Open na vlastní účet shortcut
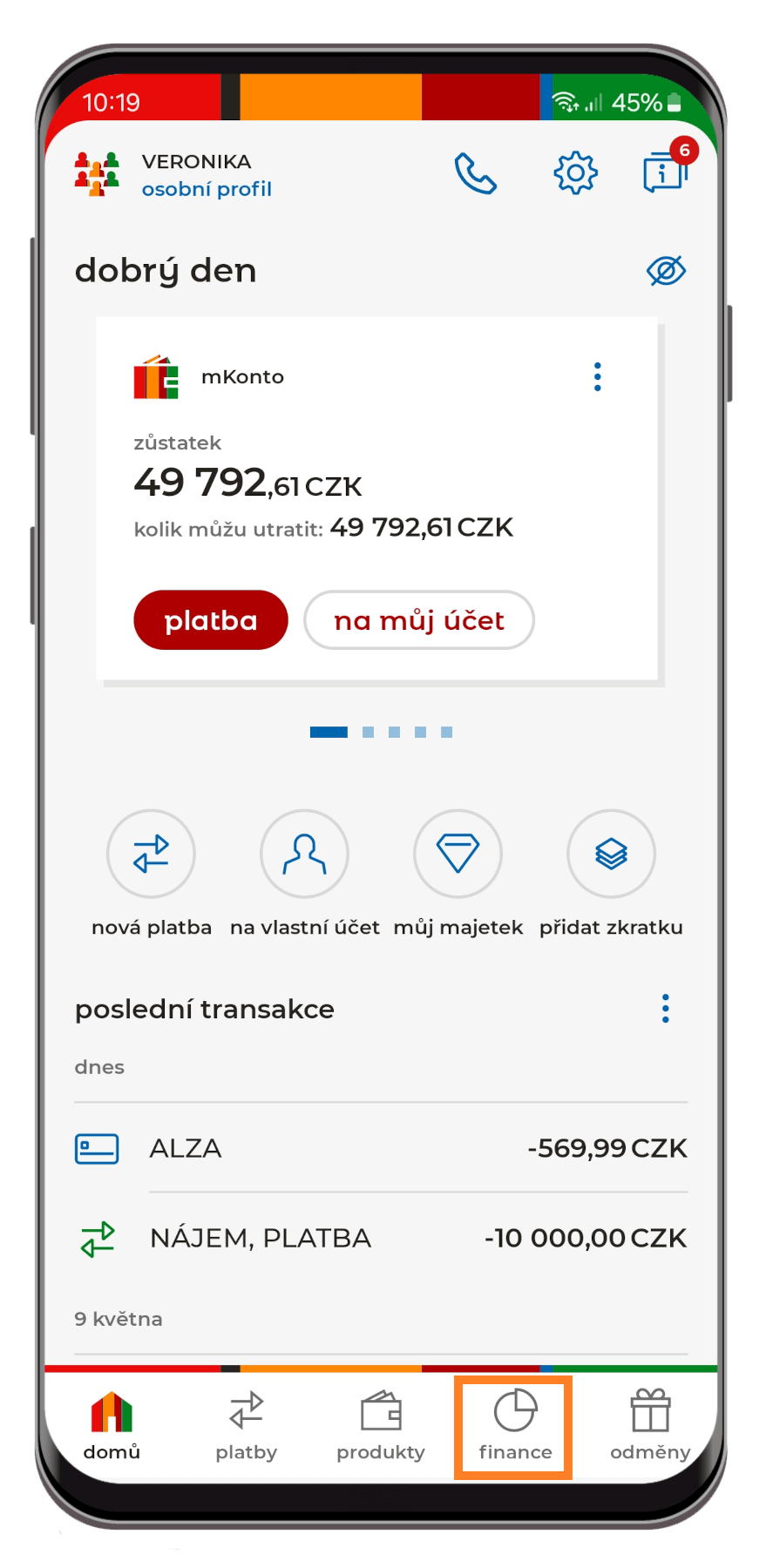766x1568 pixels. point(304,854)
